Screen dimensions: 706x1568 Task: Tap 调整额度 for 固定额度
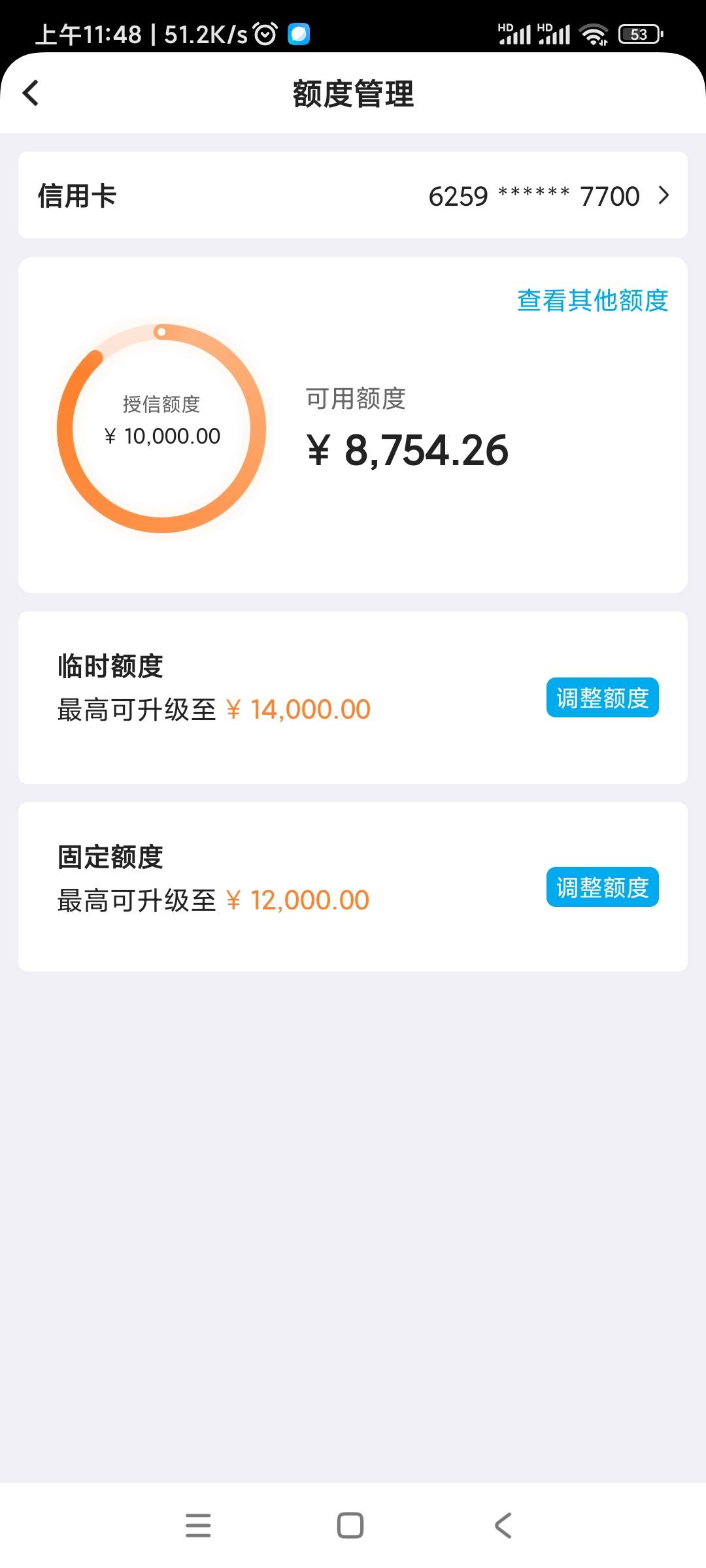tap(602, 887)
